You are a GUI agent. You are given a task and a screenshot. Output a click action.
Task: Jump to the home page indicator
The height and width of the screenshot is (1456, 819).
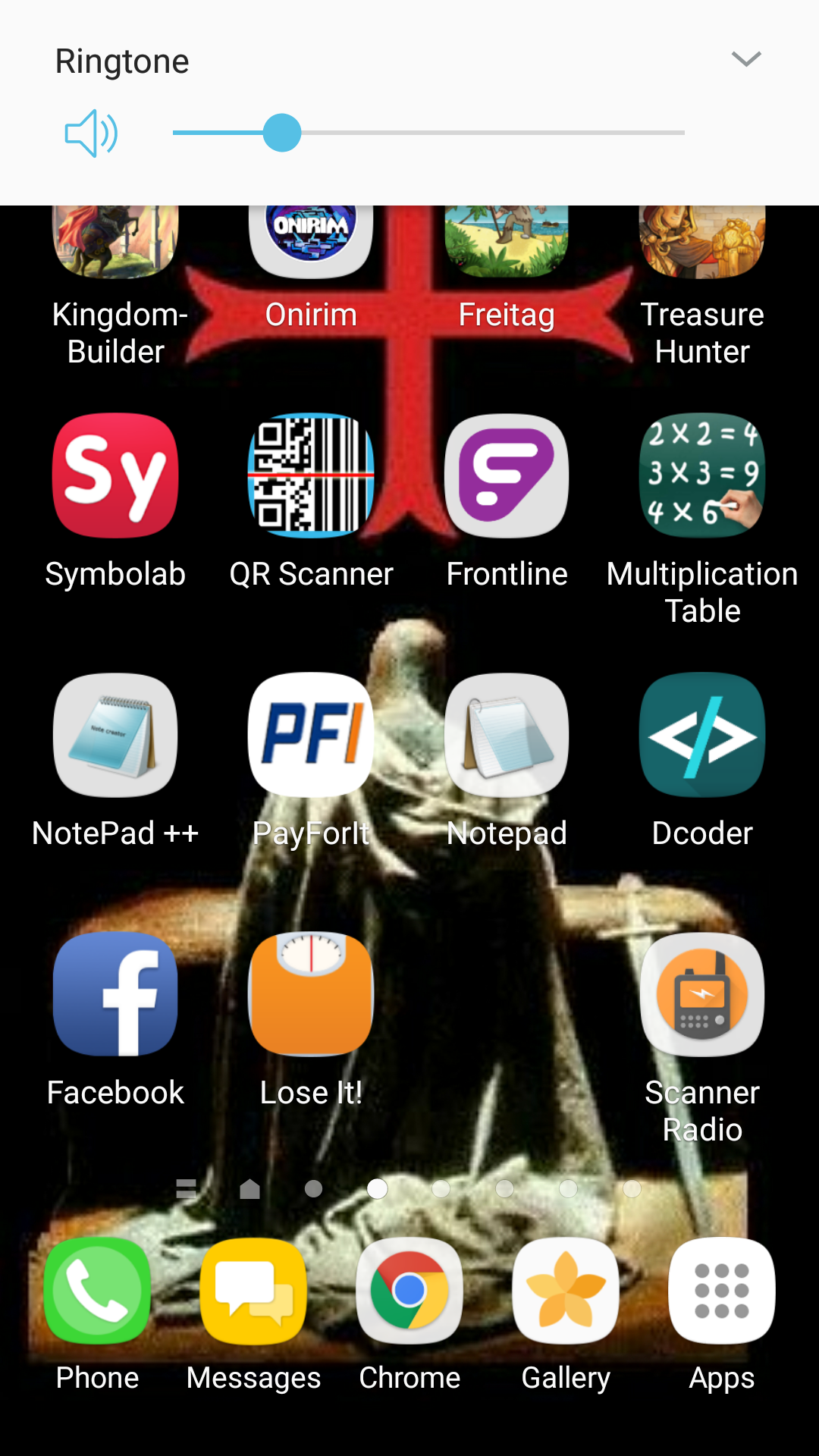(249, 1188)
